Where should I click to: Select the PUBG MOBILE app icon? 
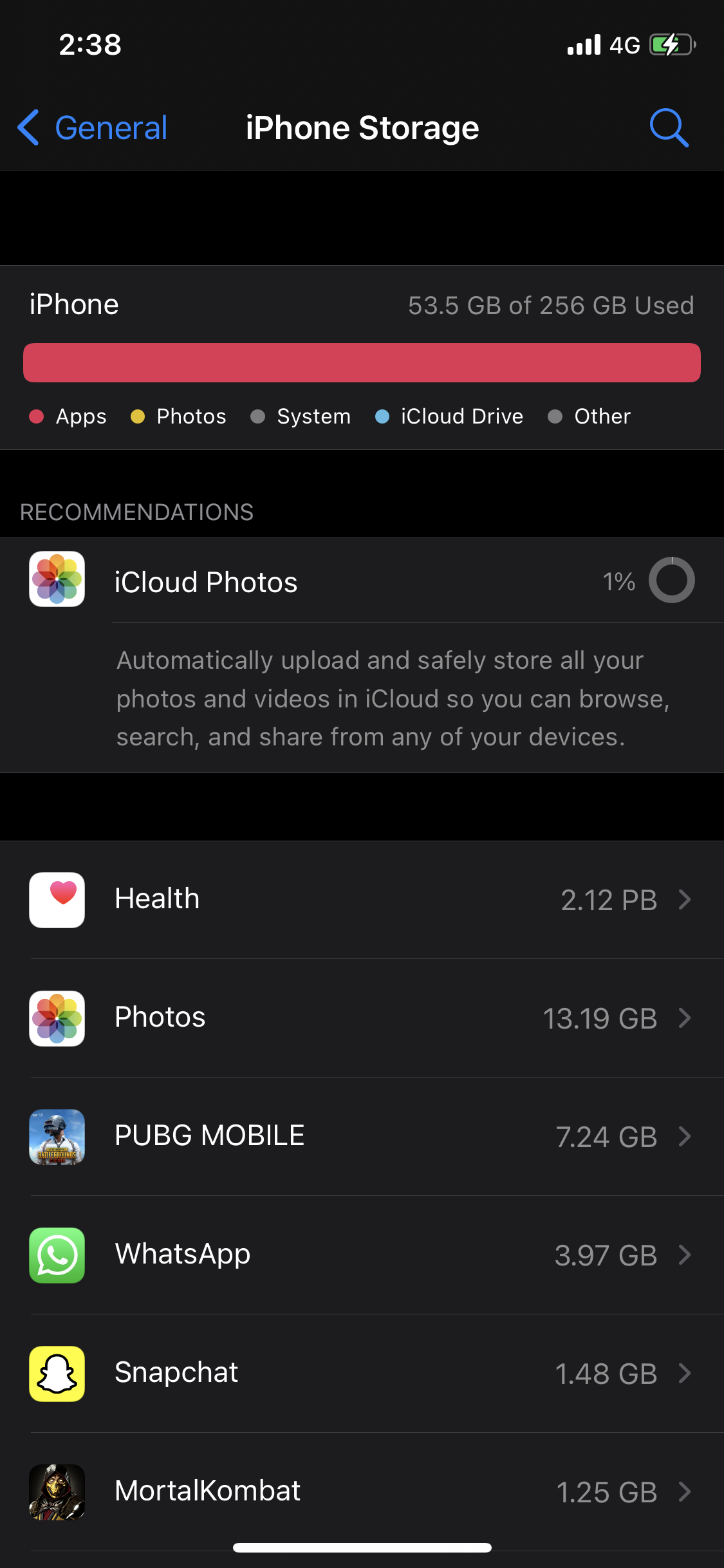pos(57,1137)
